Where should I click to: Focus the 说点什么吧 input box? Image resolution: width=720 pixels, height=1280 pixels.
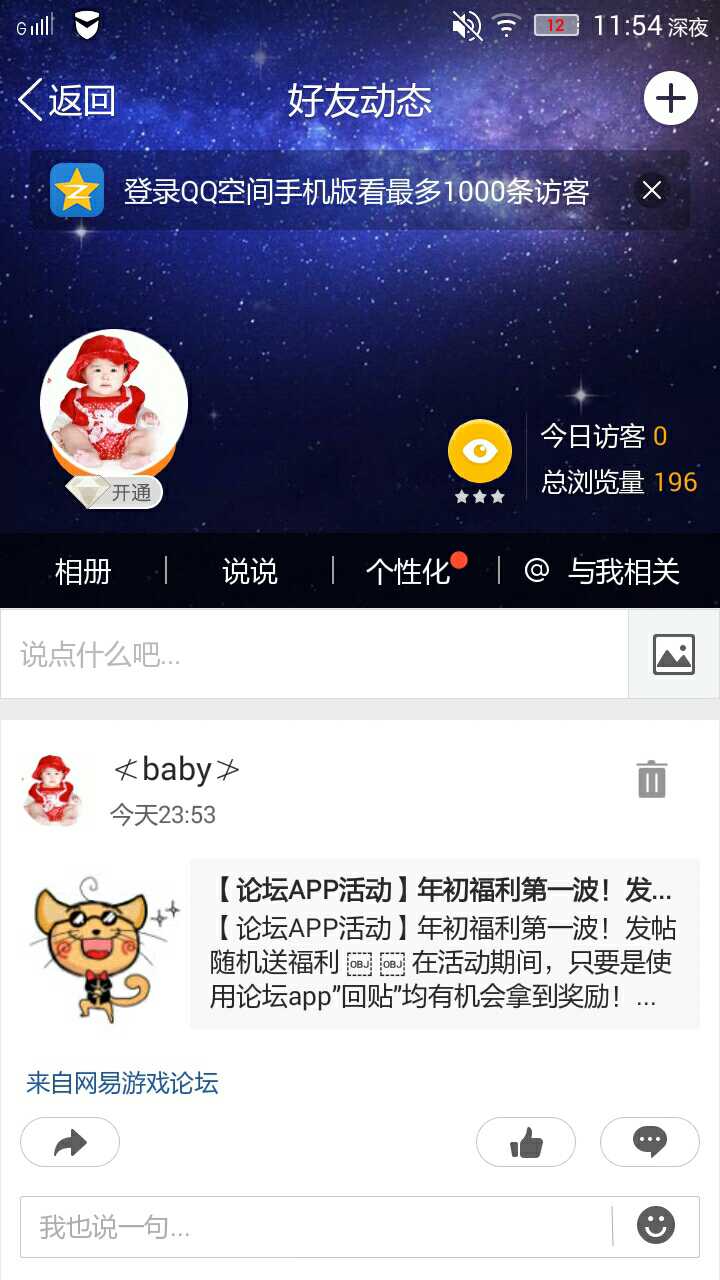[x=314, y=655]
